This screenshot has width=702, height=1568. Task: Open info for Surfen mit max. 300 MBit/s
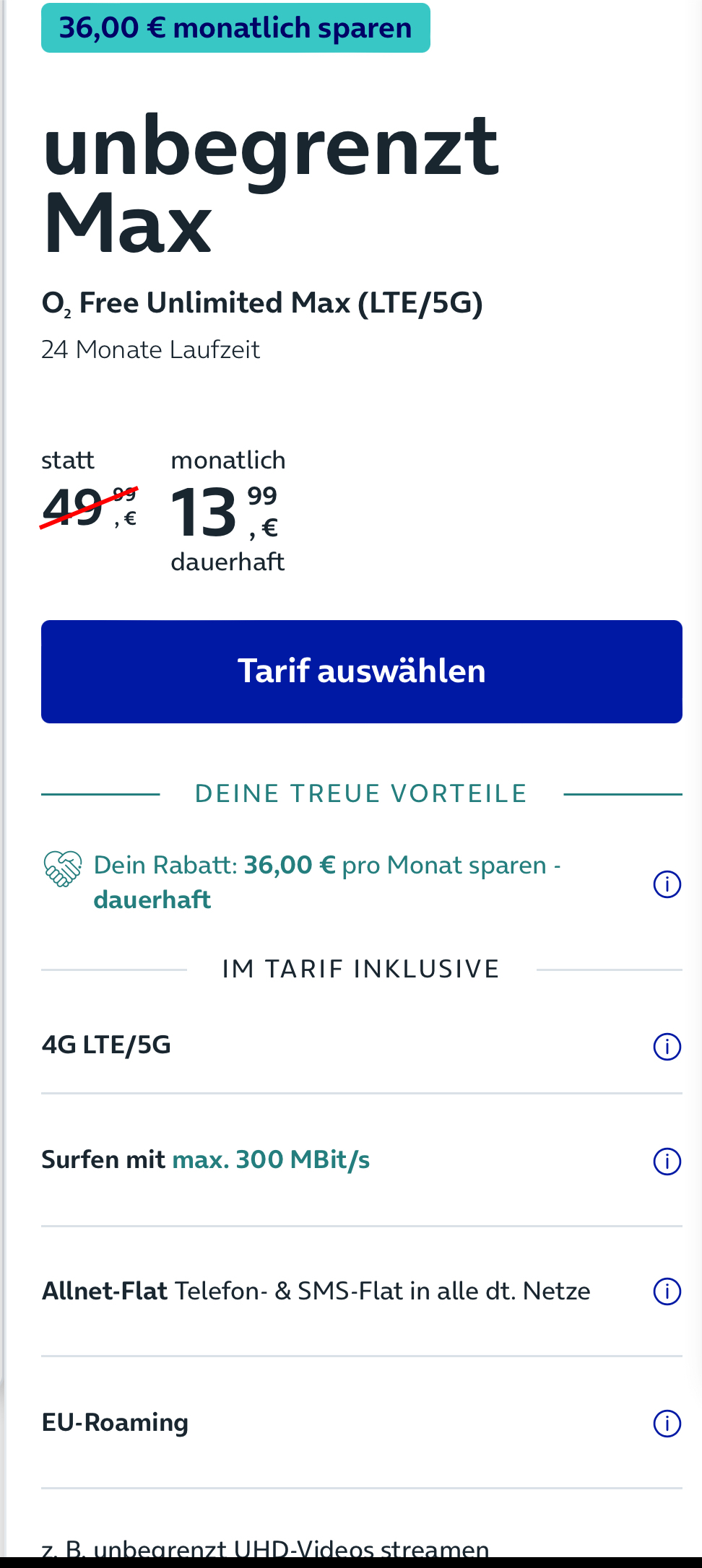coord(667,1162)
